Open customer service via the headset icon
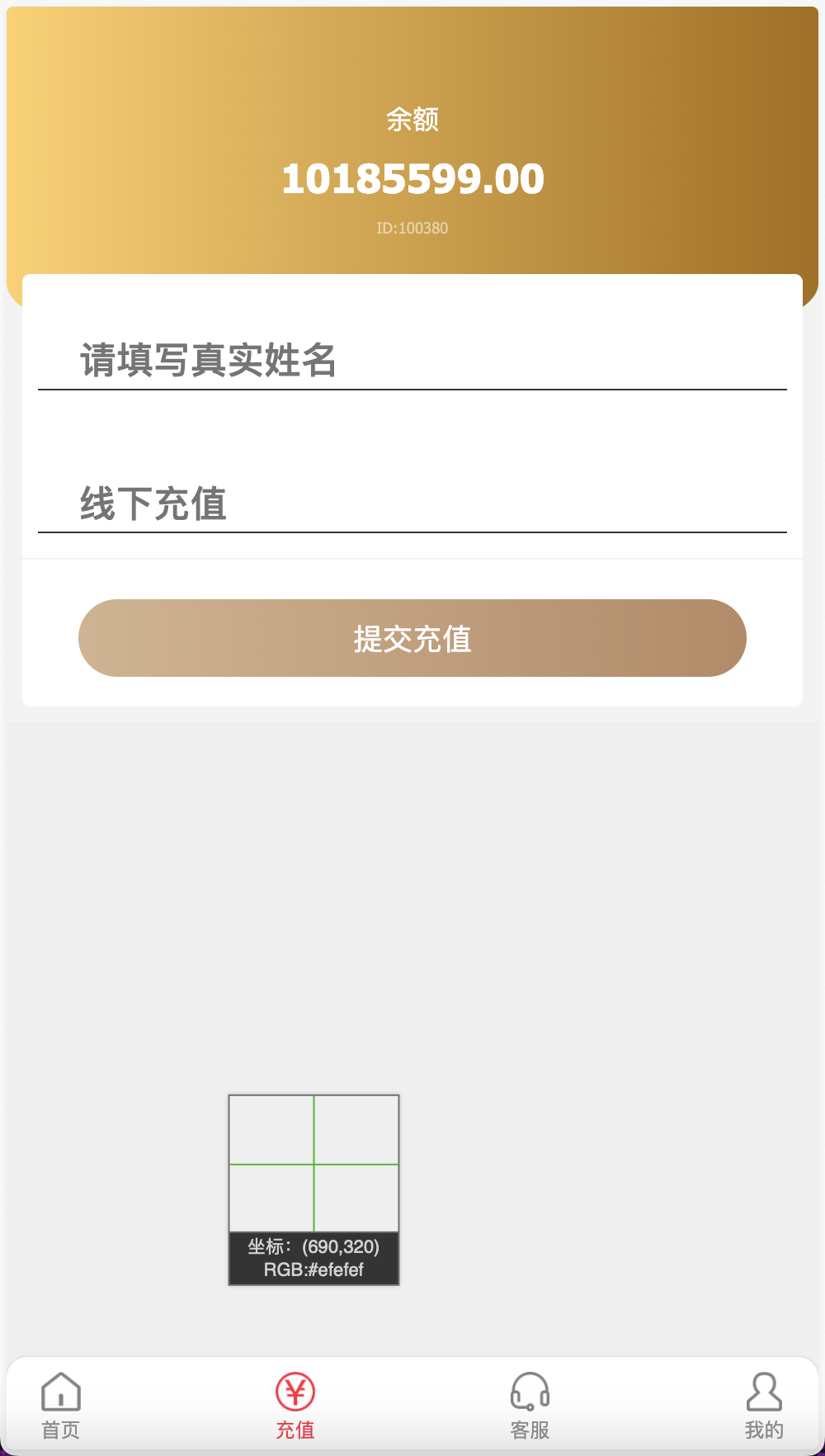The image size is (825, 1456). coord(529,1387)
